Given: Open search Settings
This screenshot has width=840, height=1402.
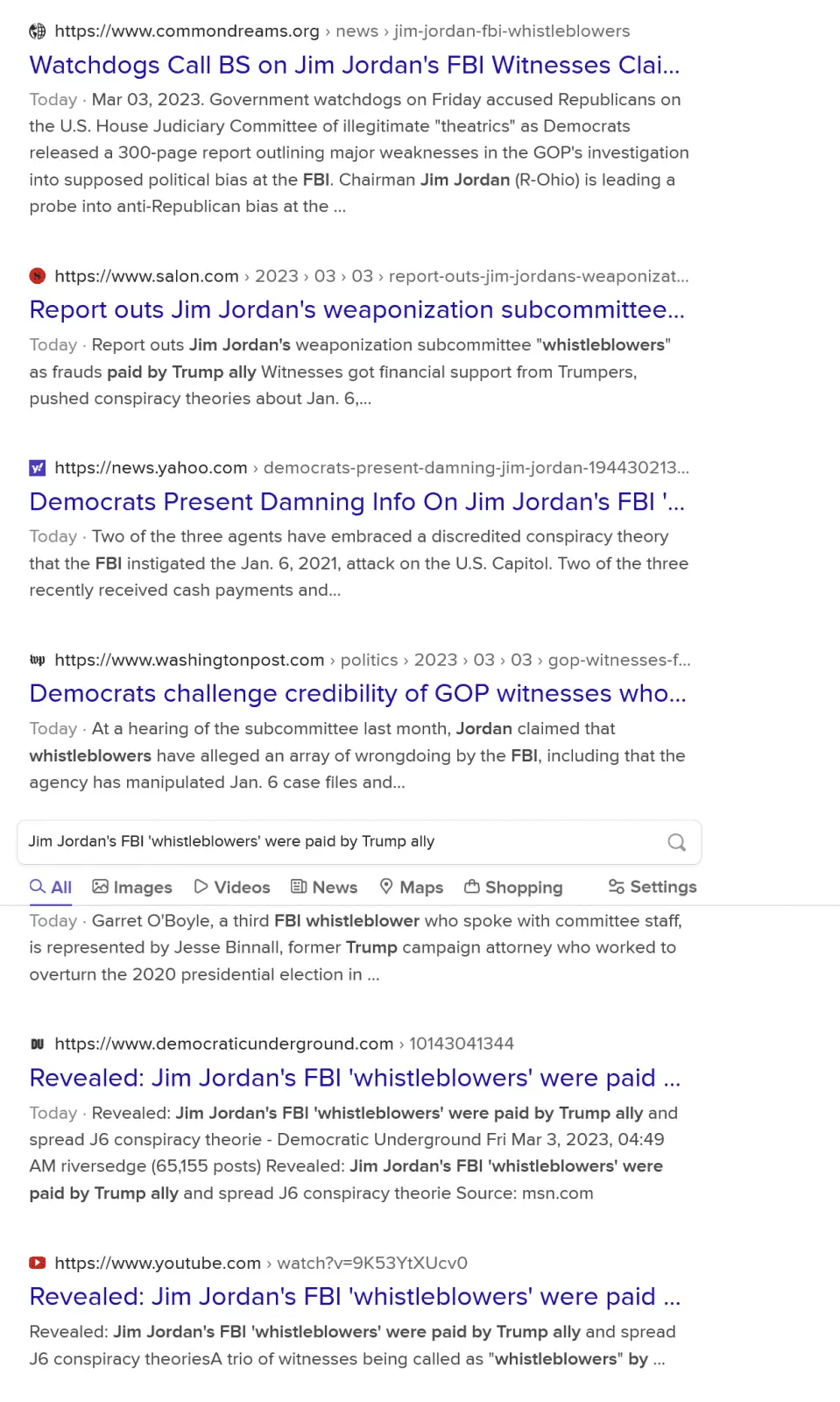Looking at the screenshot, I should click(653, 887).
